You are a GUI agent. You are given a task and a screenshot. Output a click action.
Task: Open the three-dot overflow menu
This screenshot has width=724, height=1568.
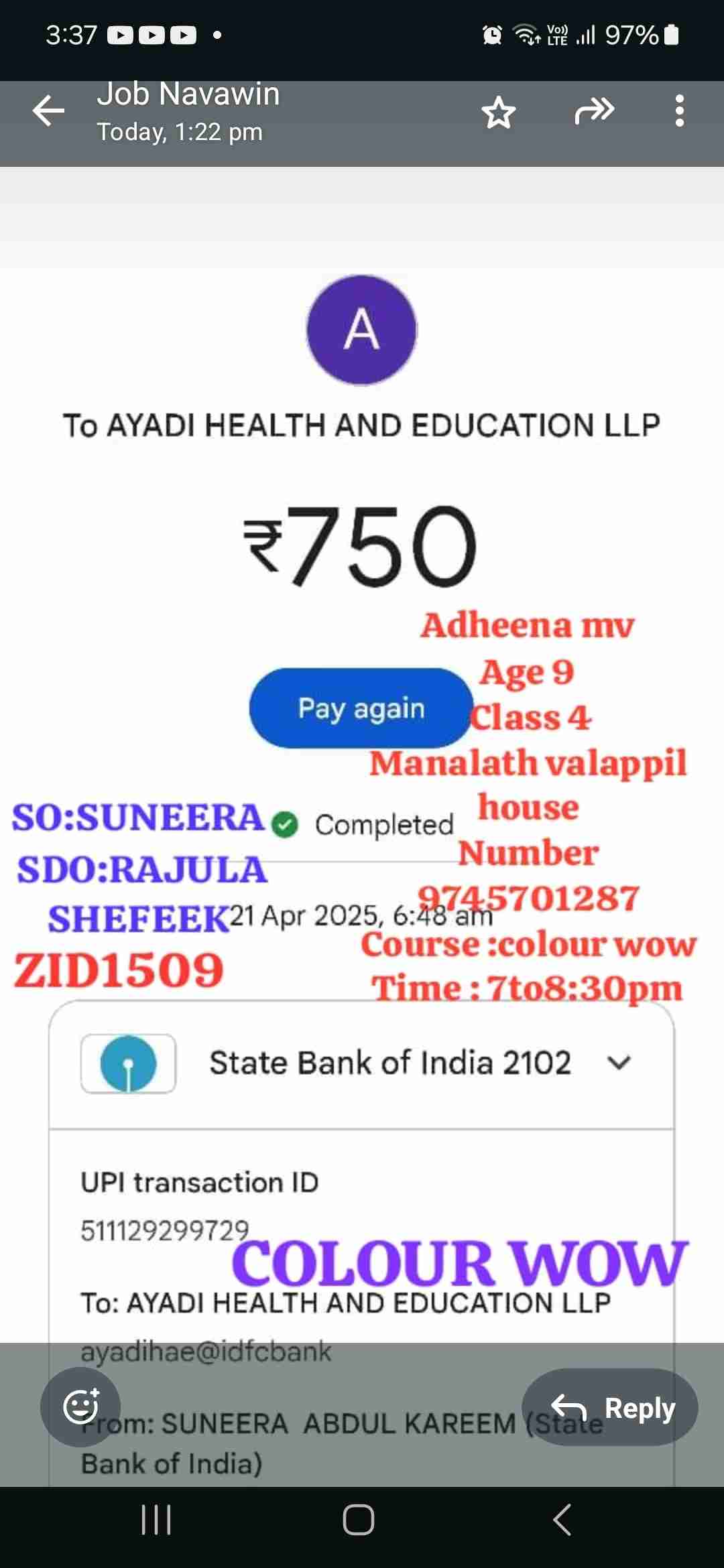point(679,111)
